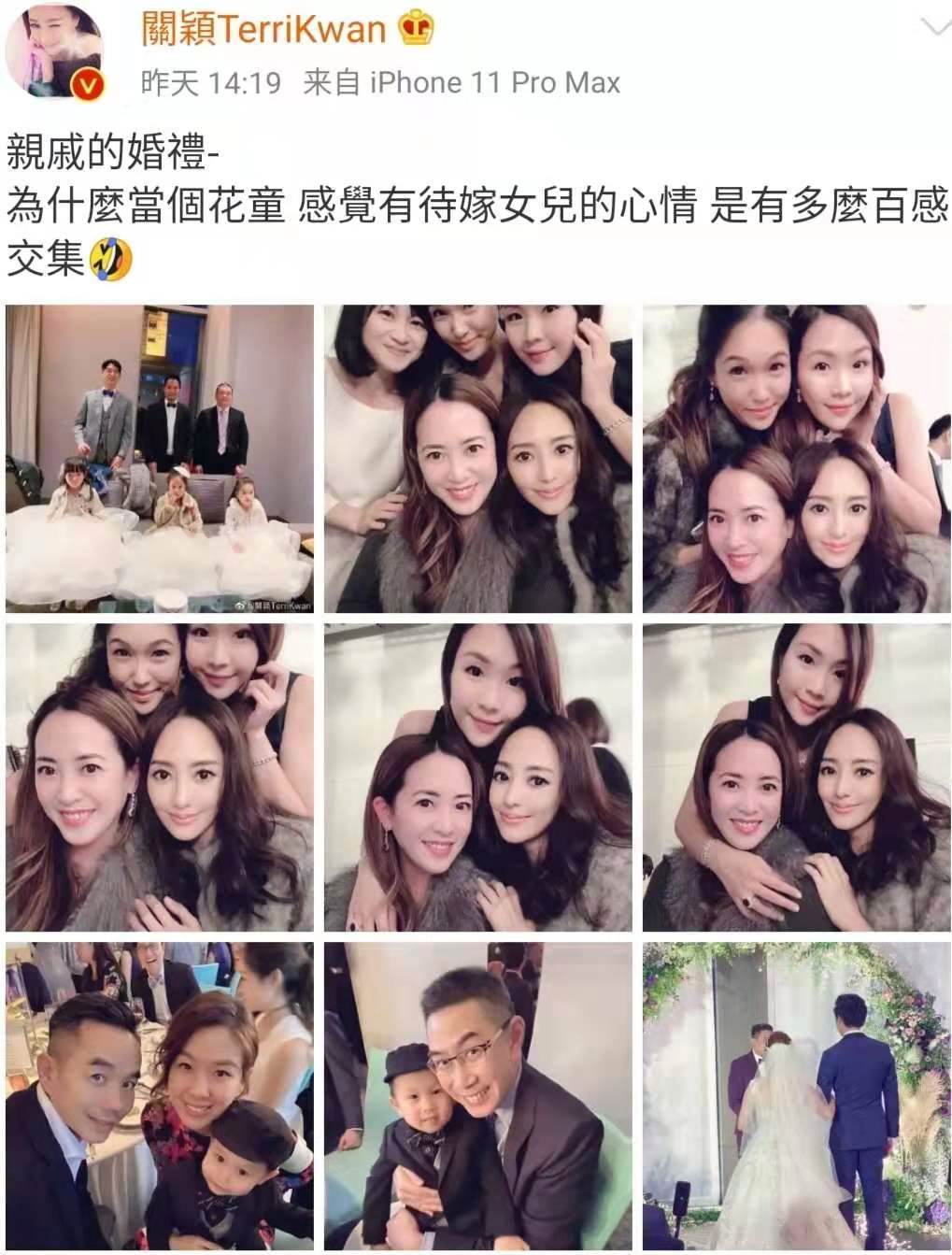Open the photo of woman hugging two friends
This screenshot has width=952, height=1255.
tap(796, 777)
